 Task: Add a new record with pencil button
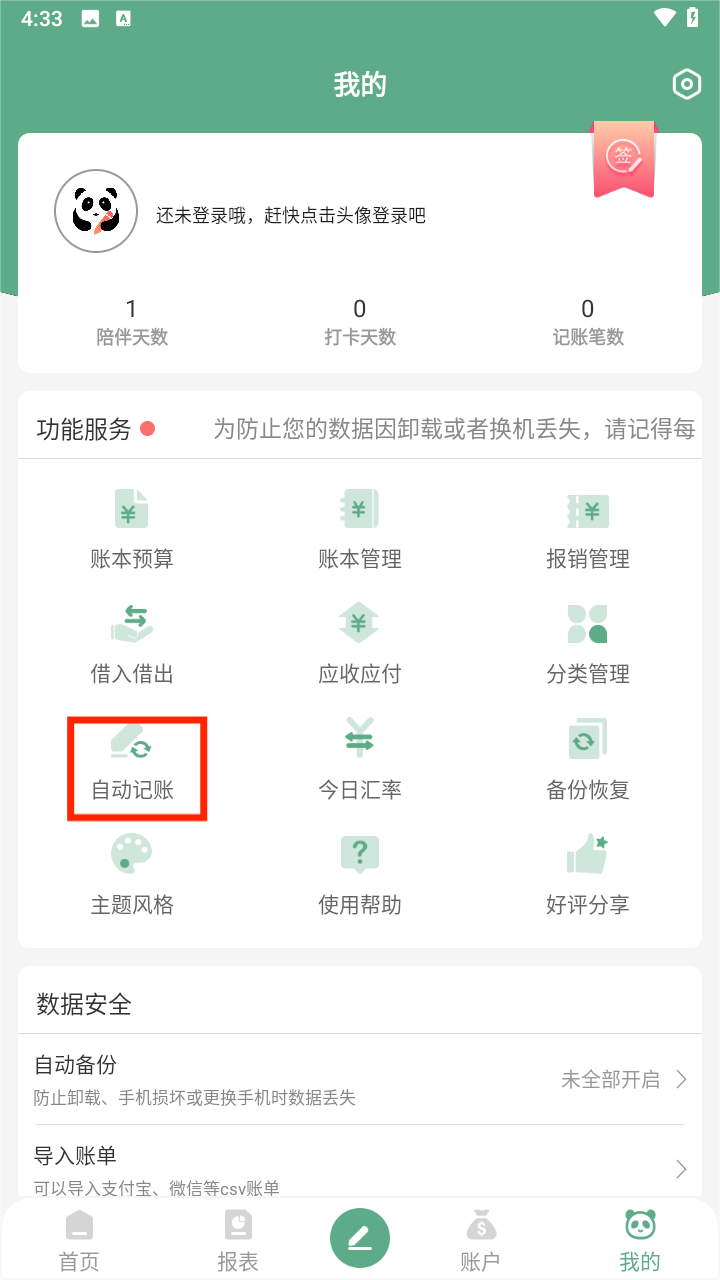tap(360, 1239)
